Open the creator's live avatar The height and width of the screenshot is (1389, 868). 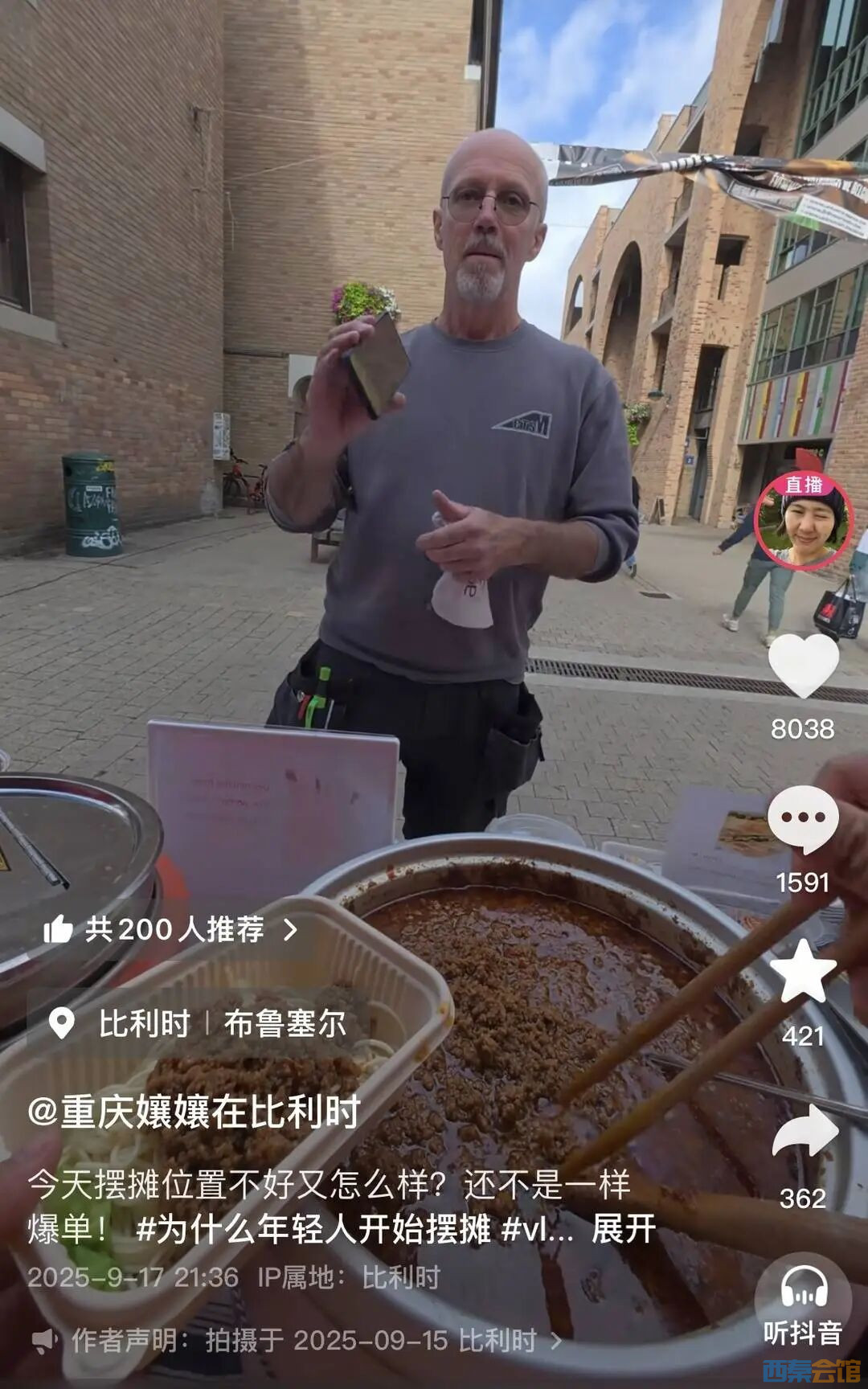804,521
